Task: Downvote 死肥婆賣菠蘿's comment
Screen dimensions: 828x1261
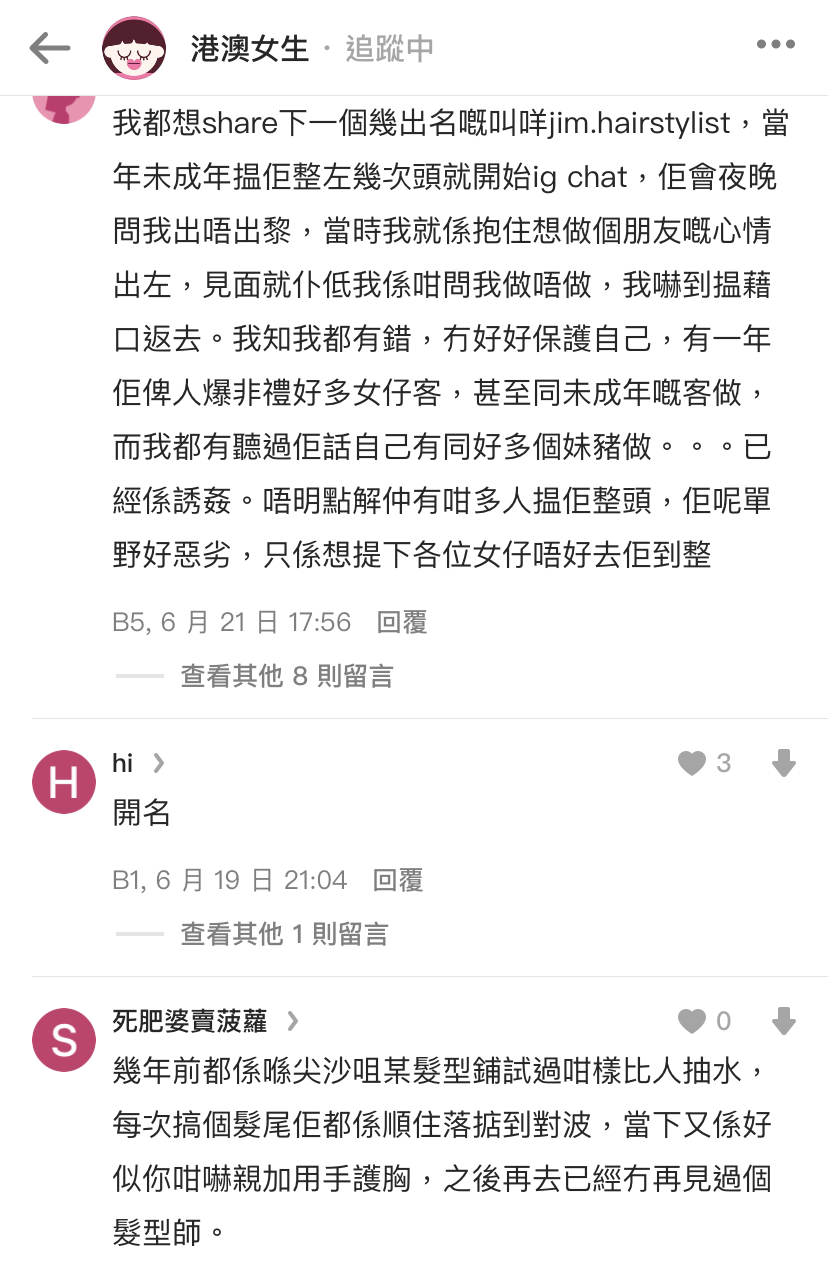Action: [x=784, y=1021]
